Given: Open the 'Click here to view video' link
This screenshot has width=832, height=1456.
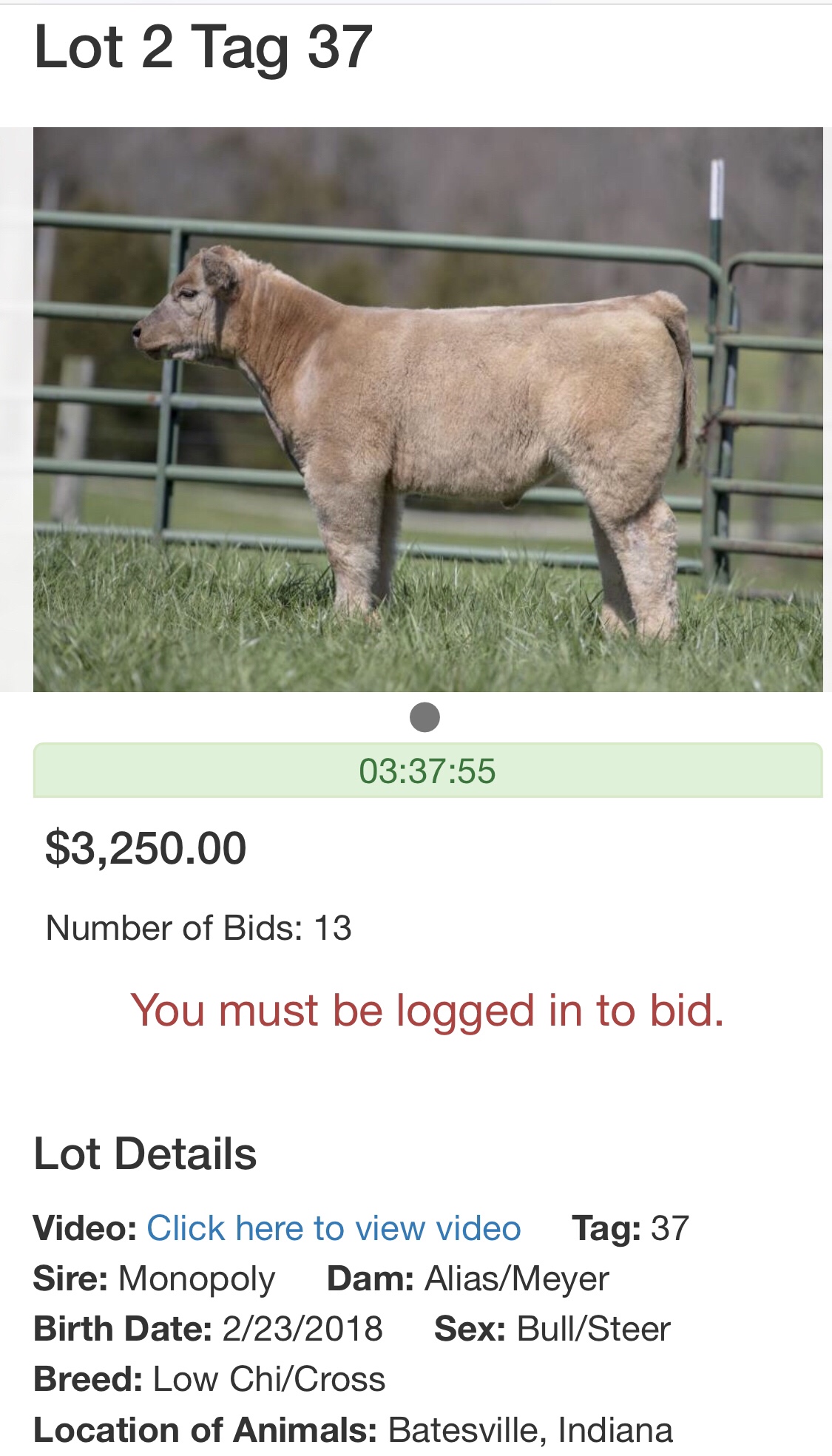Looking at the screenshot, I should [334, 1228].
